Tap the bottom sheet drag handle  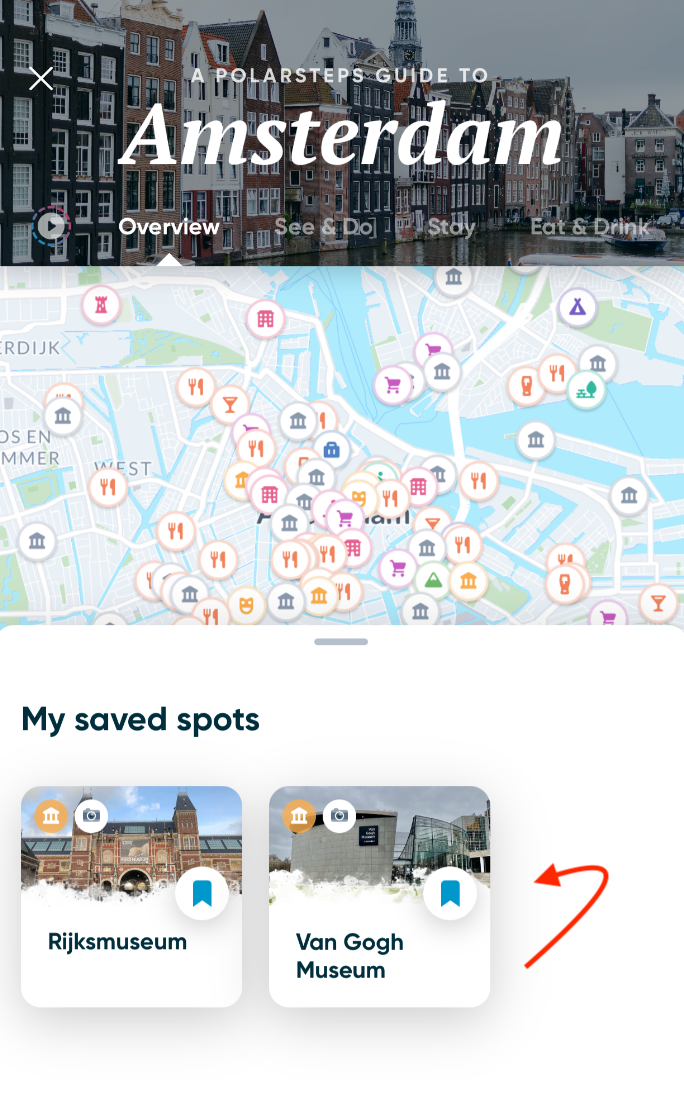pyautogui.click(x=341, y=642)
